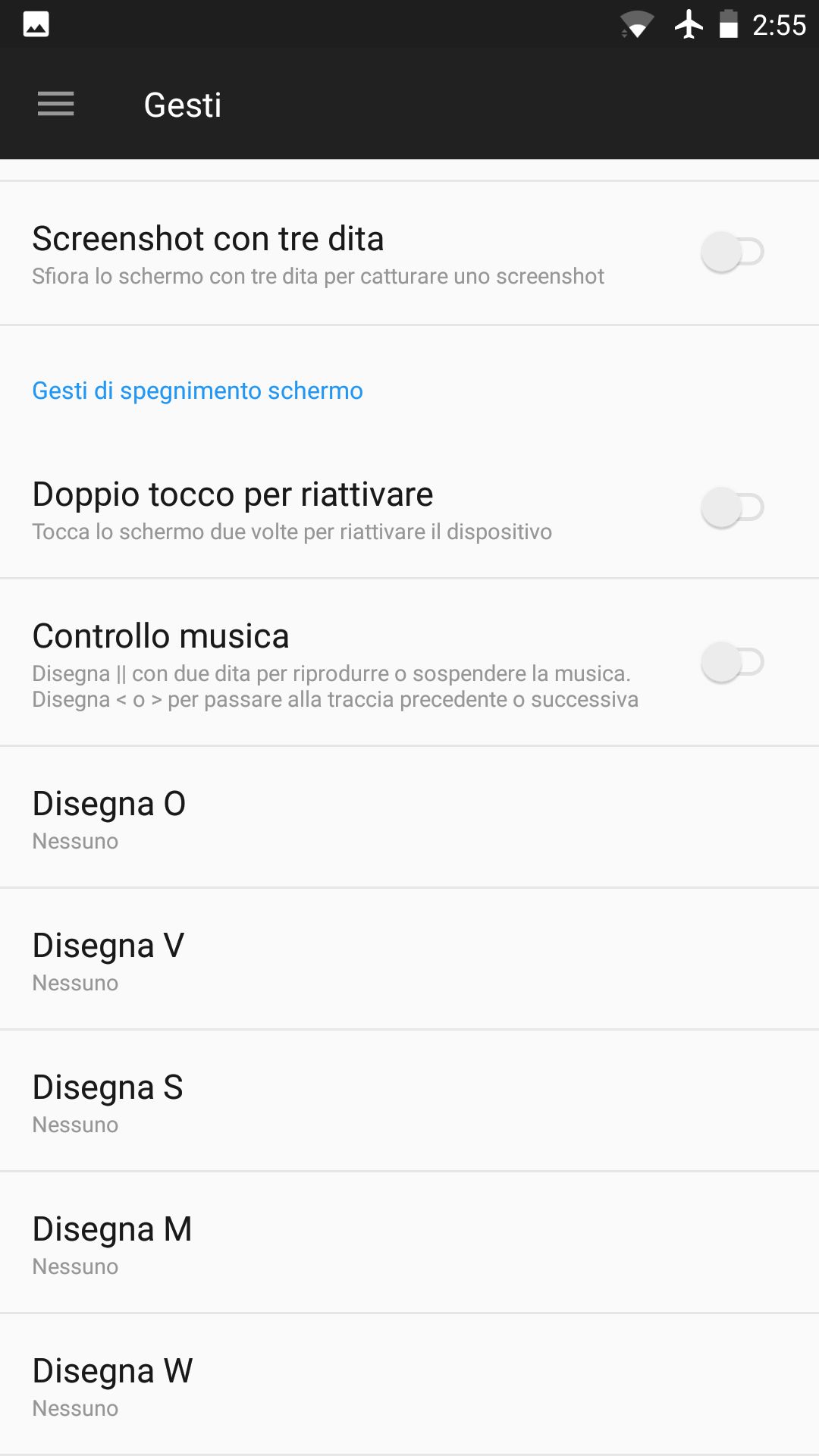This screenshot has height=1456, width=819.
Task: Tap the Disegna W row
Action: (x=409, y=1385)
